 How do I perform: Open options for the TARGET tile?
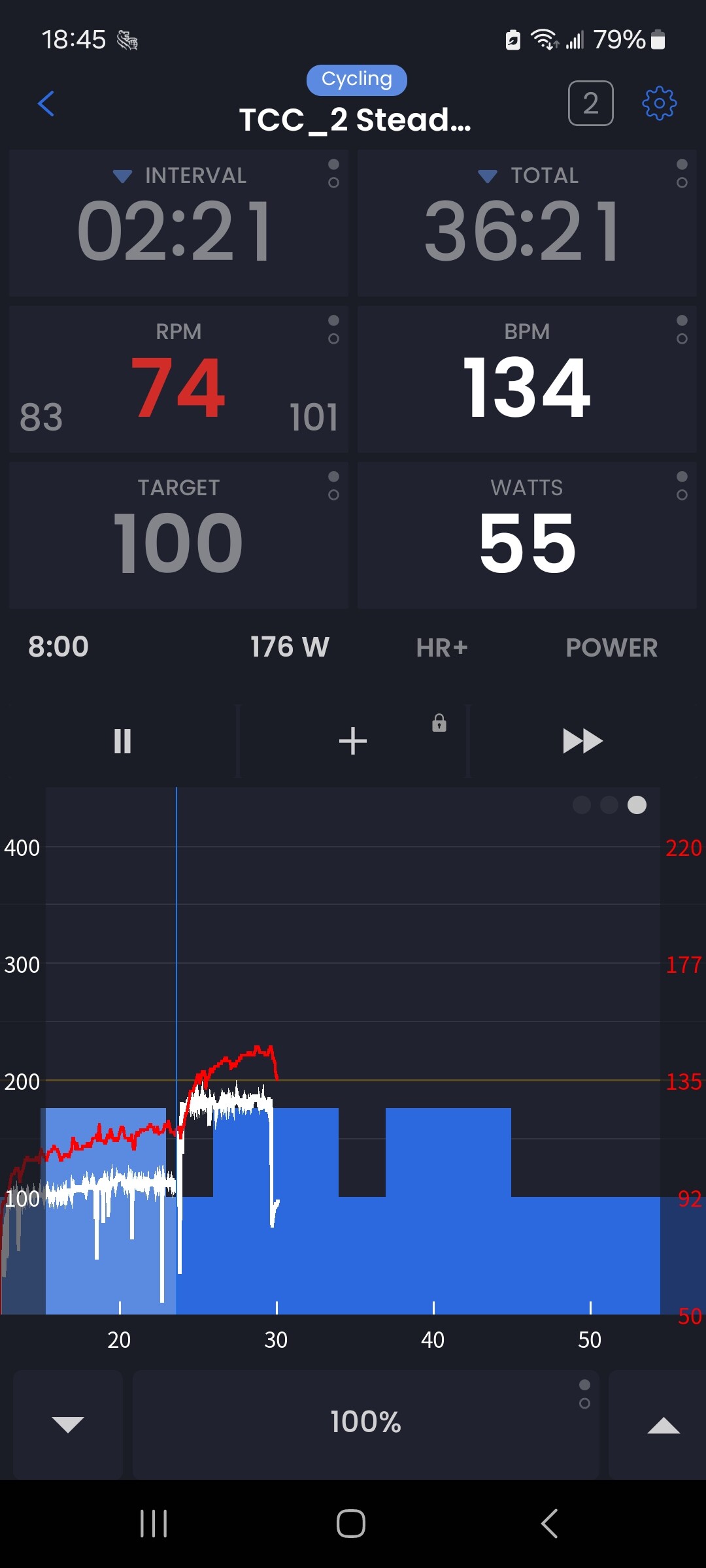click(333, 485)
